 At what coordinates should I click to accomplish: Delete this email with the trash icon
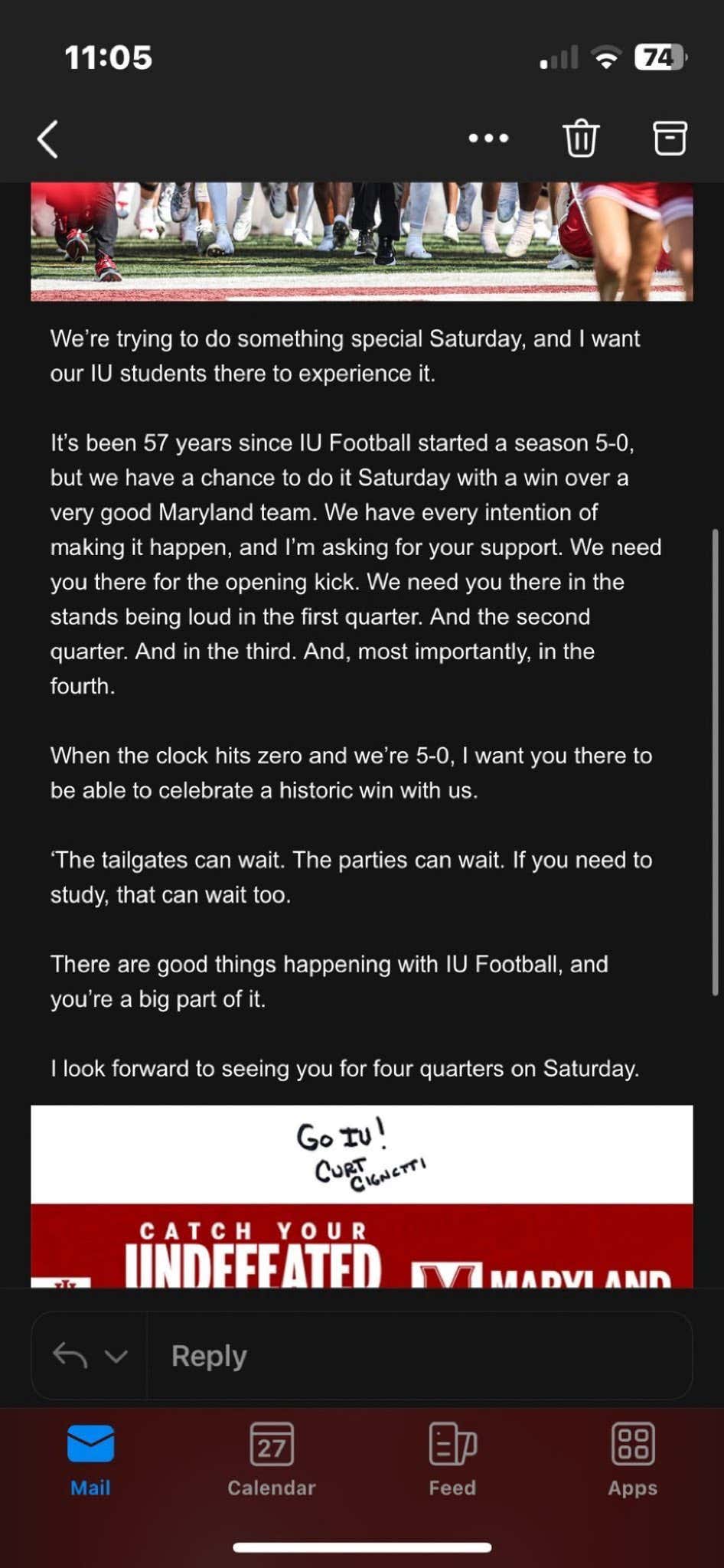pos(580,139)
